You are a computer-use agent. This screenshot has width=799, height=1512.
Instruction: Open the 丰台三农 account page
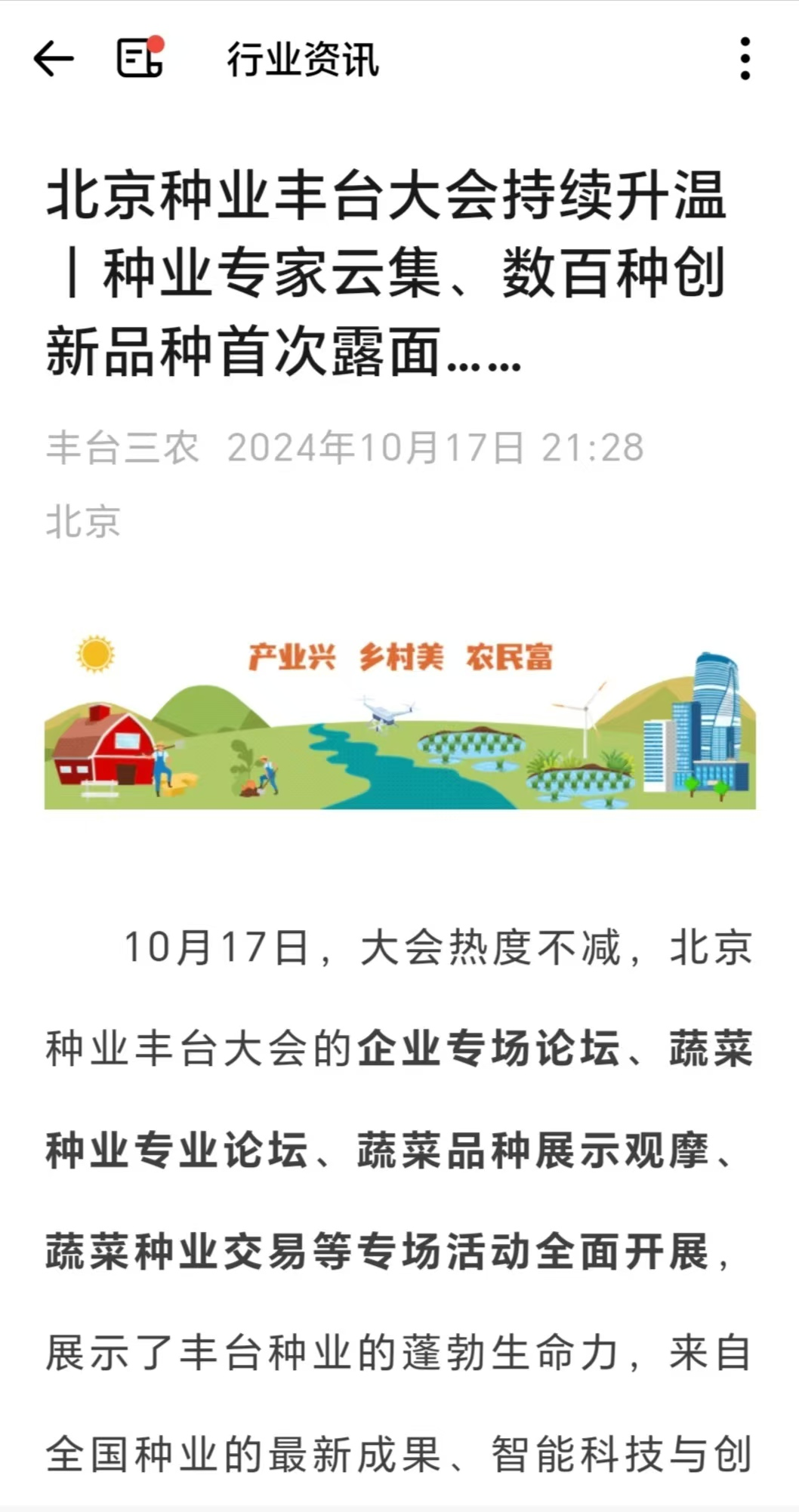(122, 448)
